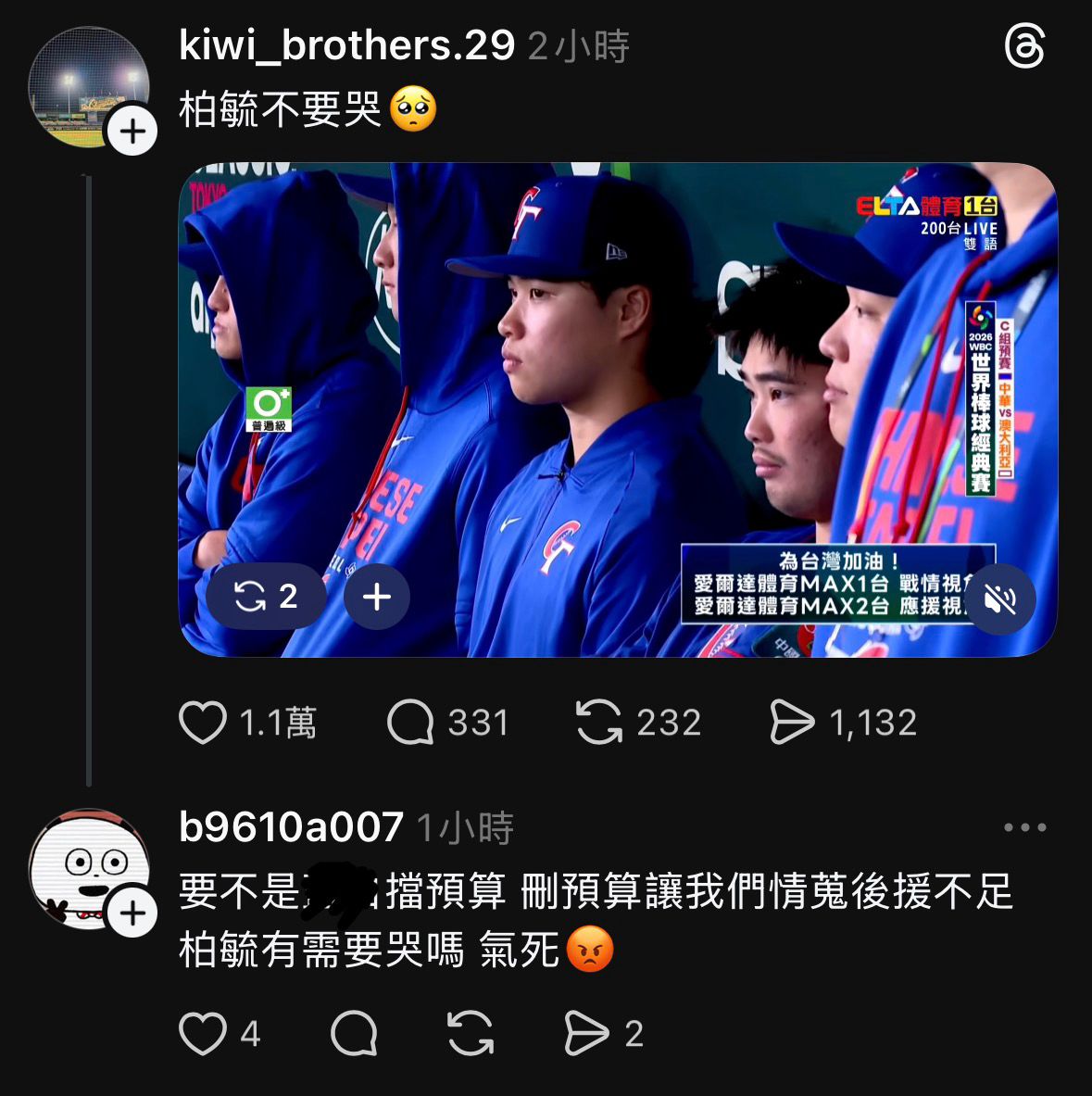Open b9610a007's profile
1092x1096 pixels.
(291, 826)
